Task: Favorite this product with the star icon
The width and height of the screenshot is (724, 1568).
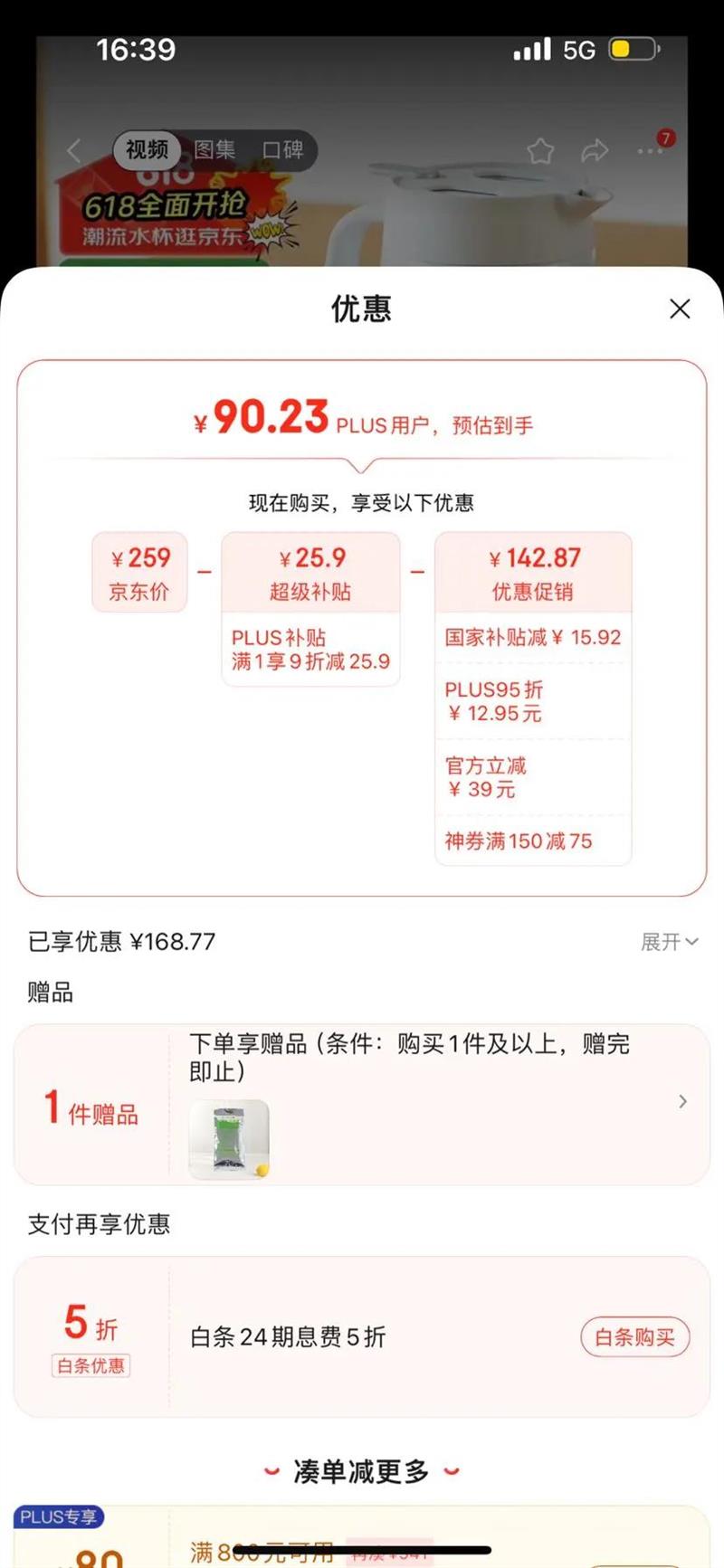Action: (x=540, y=151)
